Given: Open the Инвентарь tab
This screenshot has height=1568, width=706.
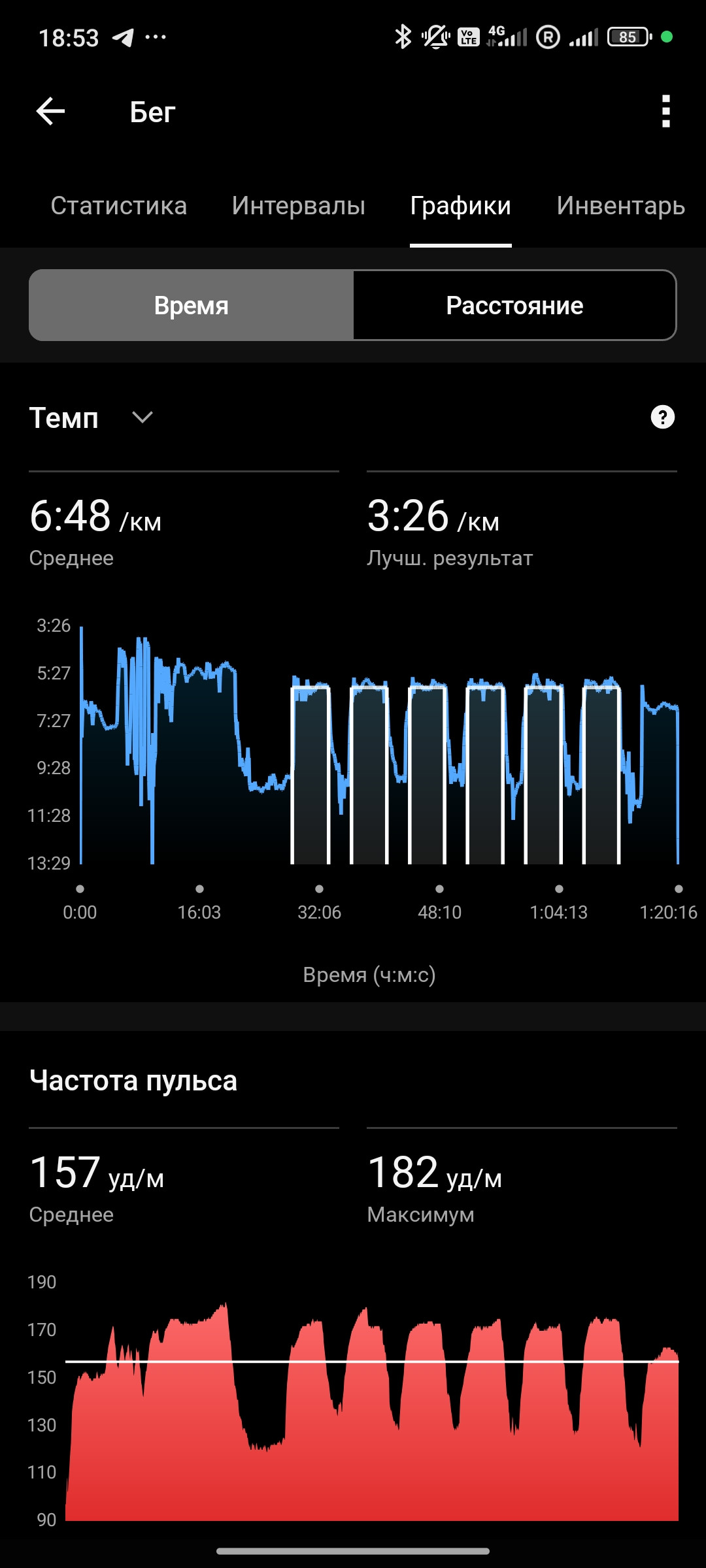Looking at the screenshot, I should (x=620, y=206).
